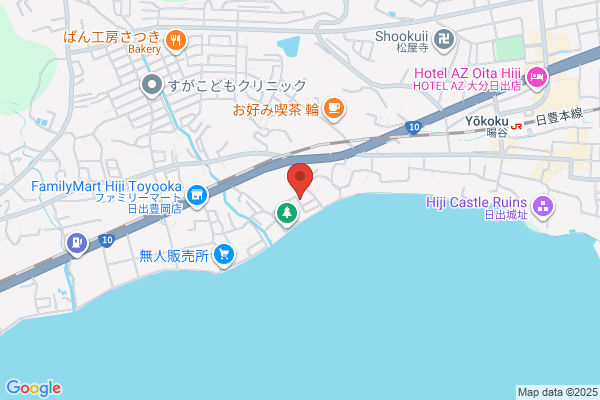Screen dimensions: 600x400
Task: Select the FamilyMart Hiji Toyooka marker
Action: click(x=197, y=196)
